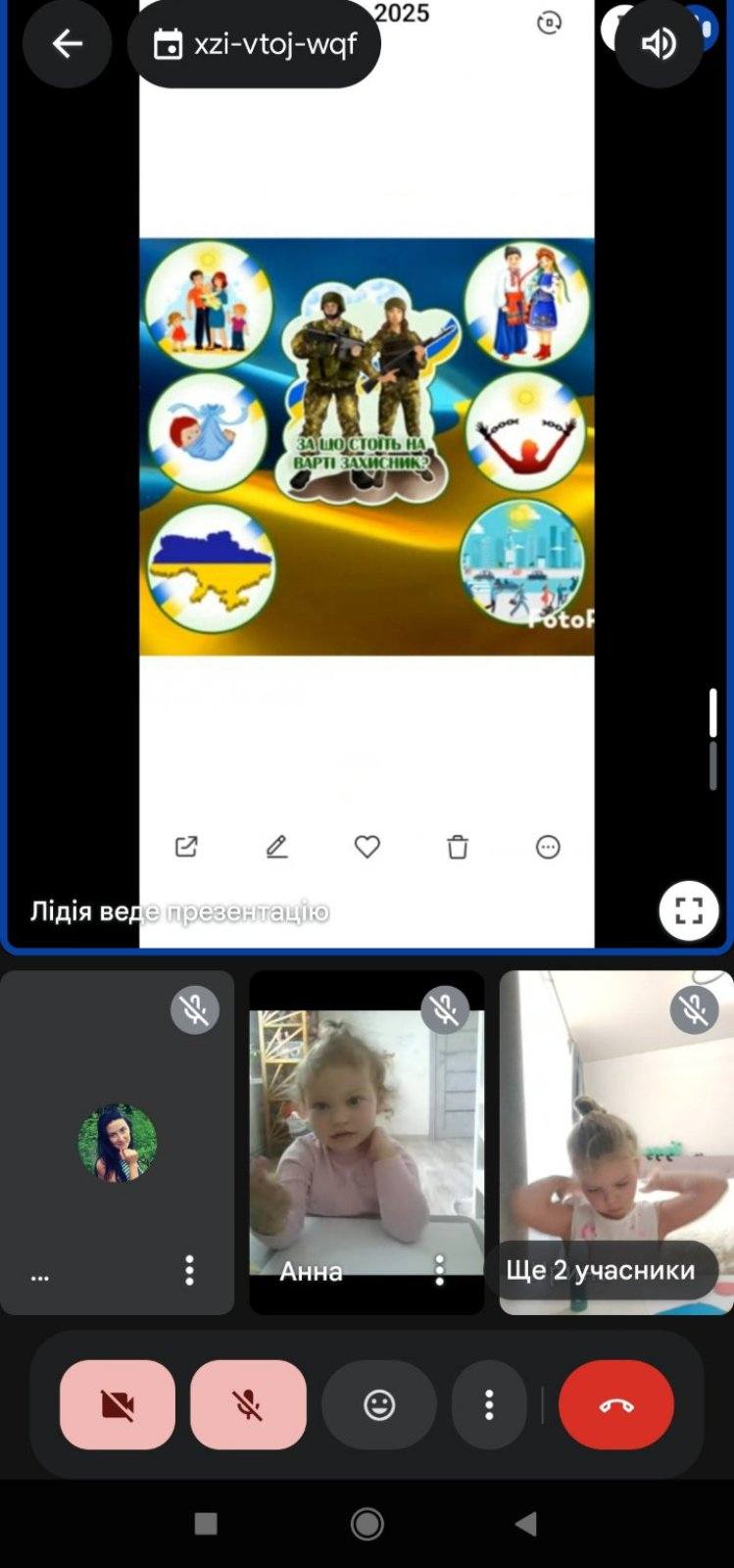
Task: Open the options menu on Анна's tile
Action: (439, 1270)
